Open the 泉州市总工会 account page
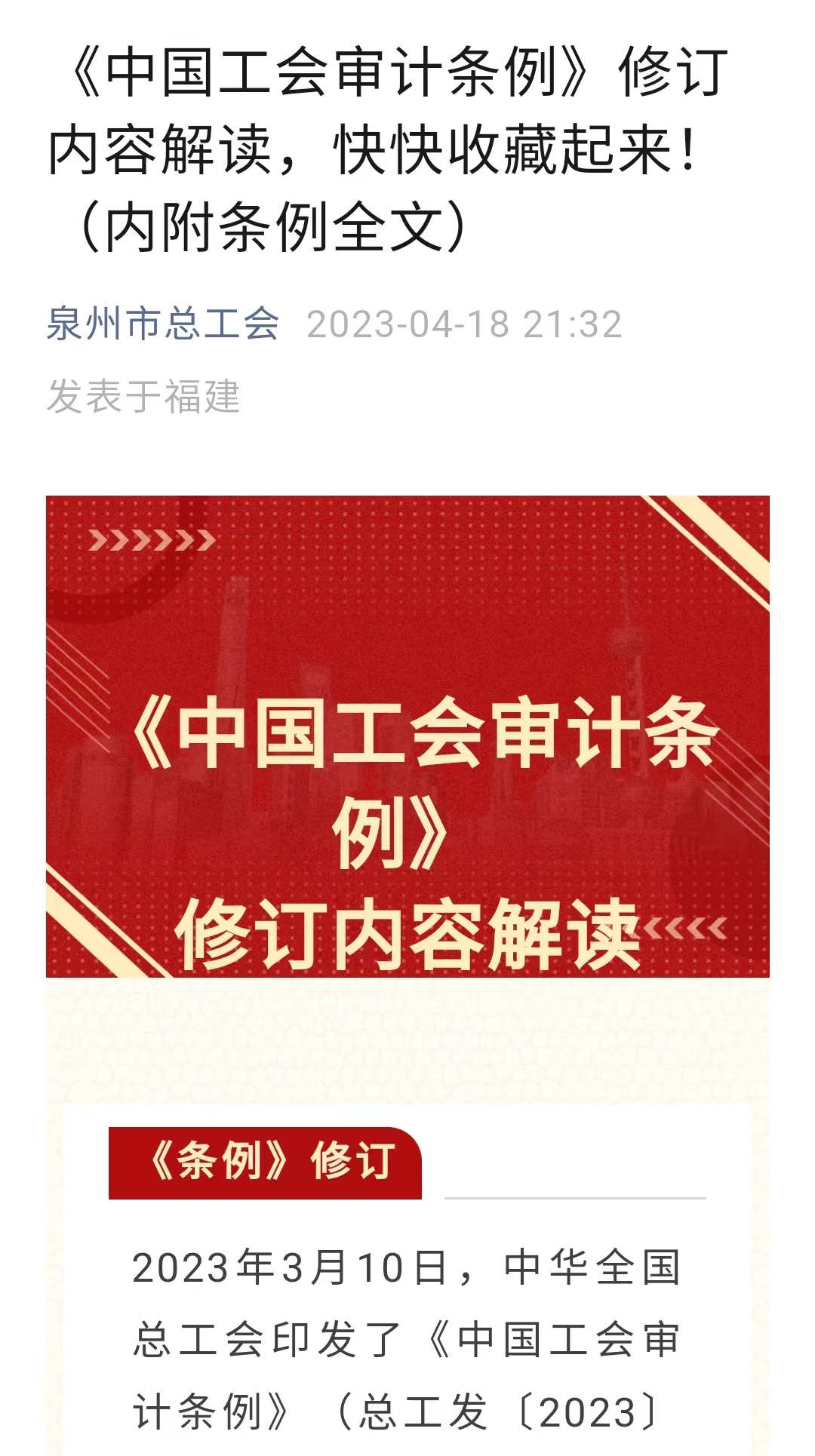Image resolution: width=815 pixels, height=1456 pixels. [x=163, y=324]
